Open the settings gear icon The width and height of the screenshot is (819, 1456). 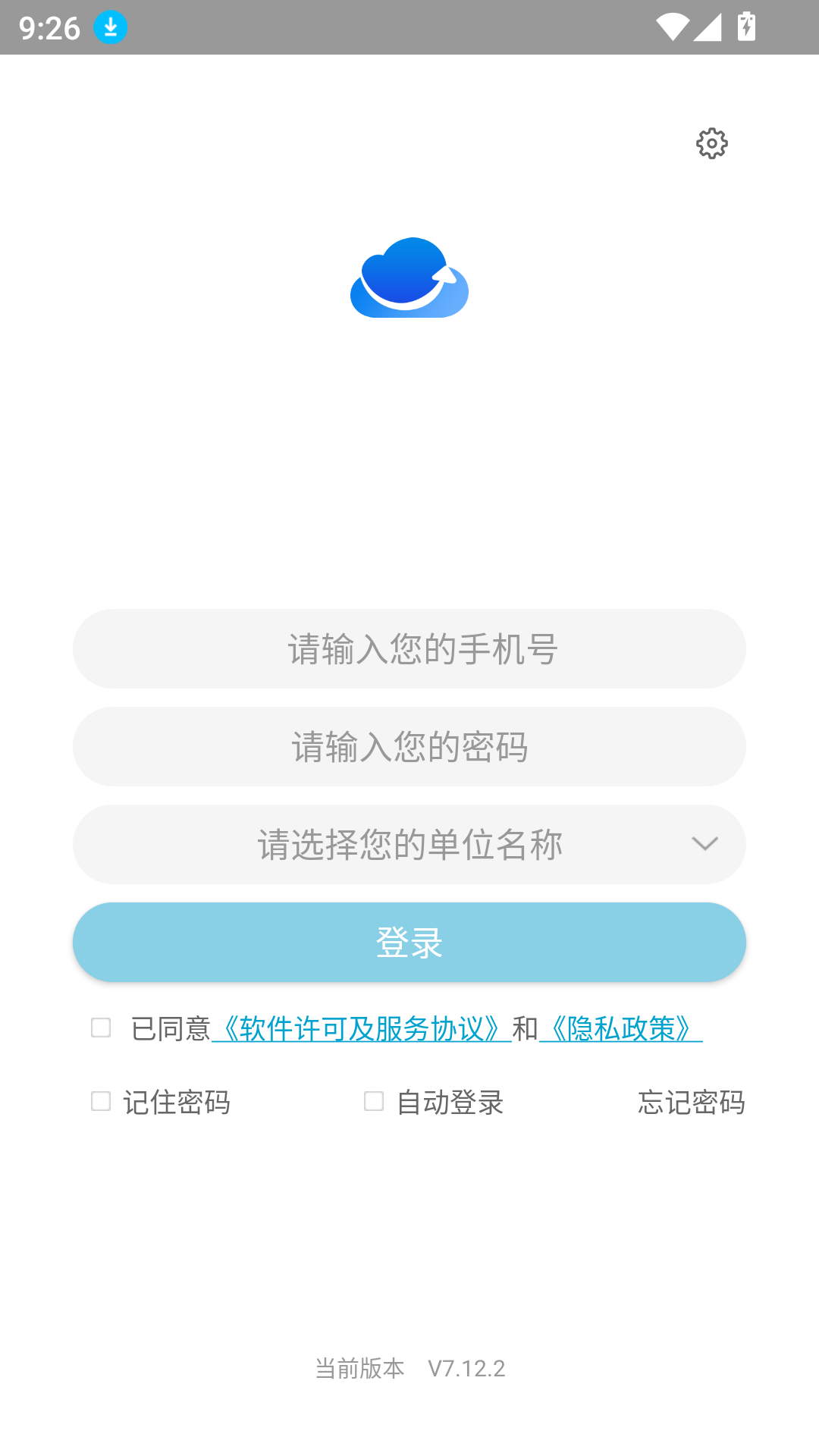pyautogui.click(x=711, y=143)
